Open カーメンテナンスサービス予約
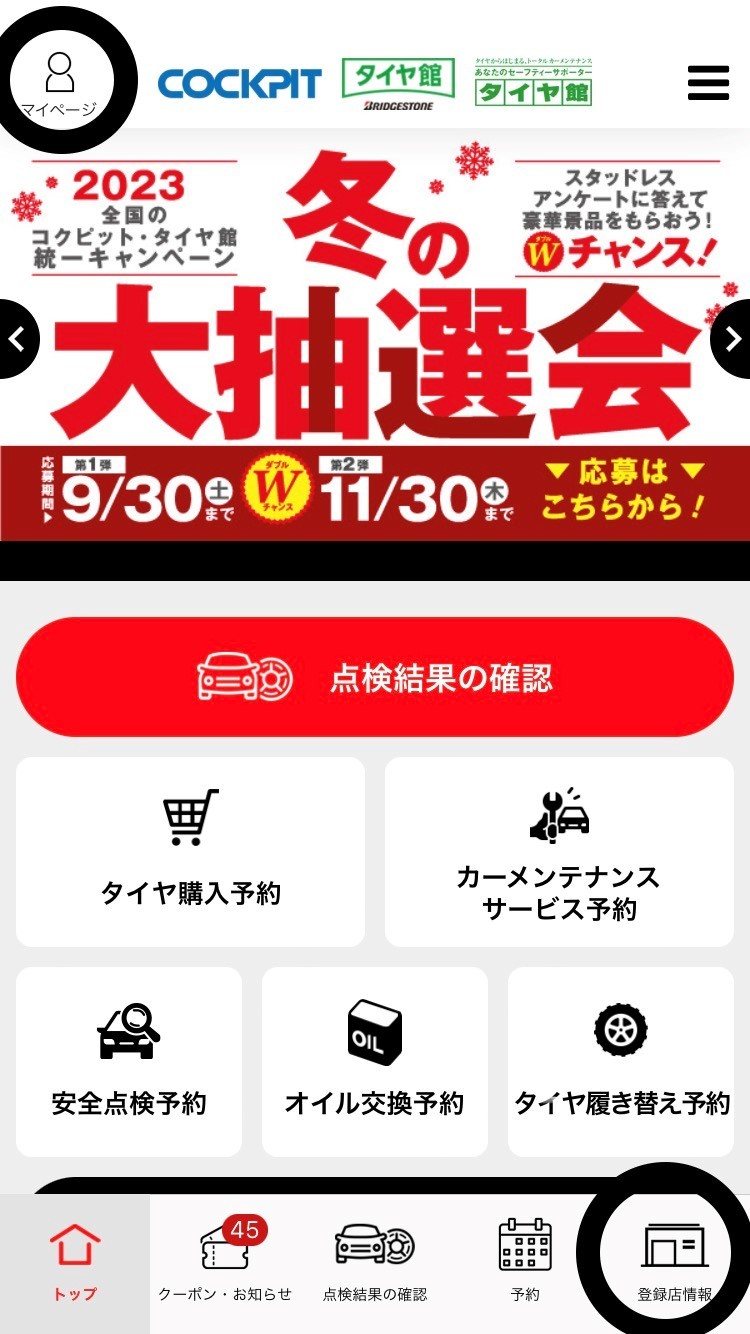750x1334 pixels. [x=559, y=852]
